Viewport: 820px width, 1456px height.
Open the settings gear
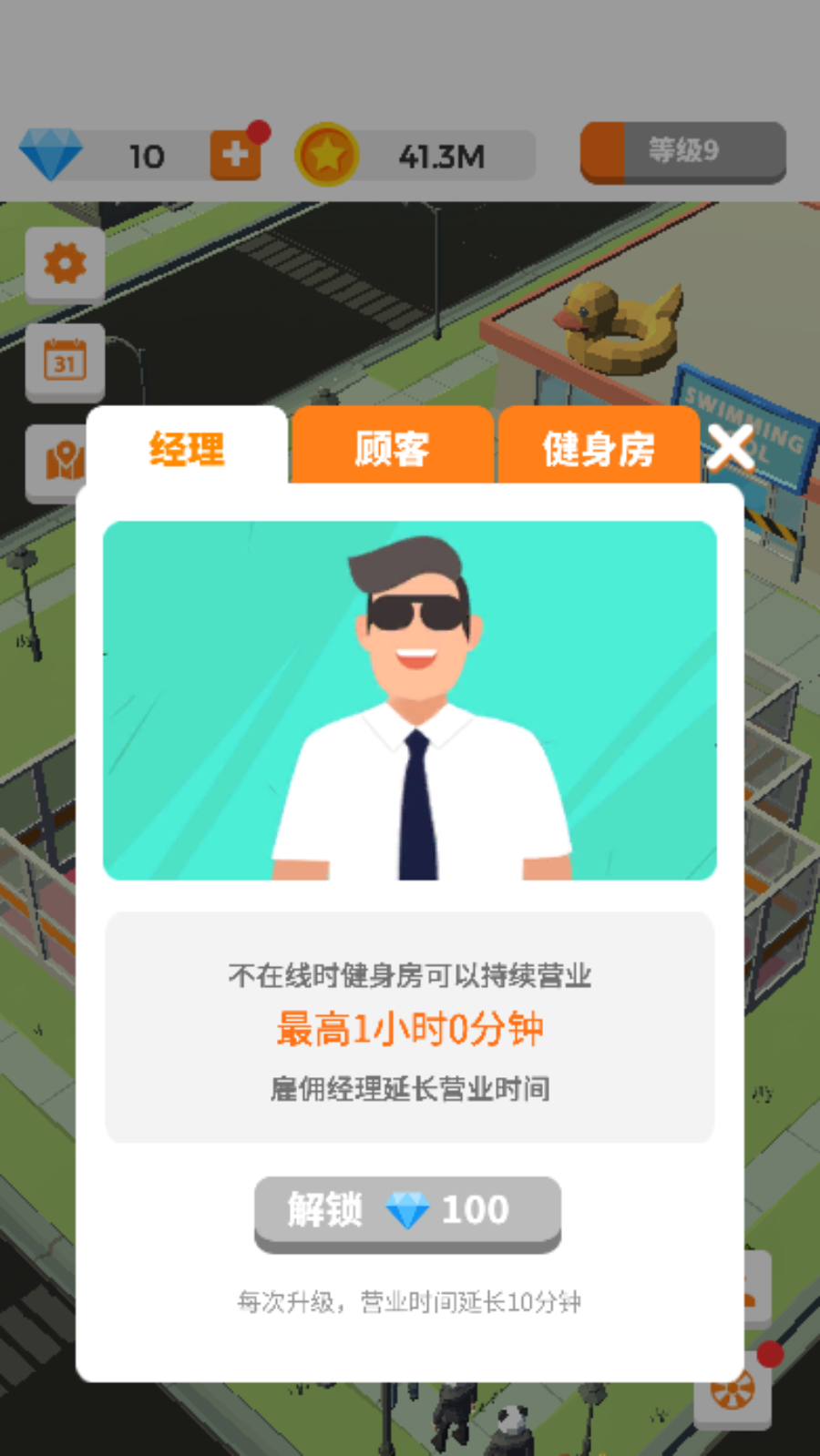point(65,265)
